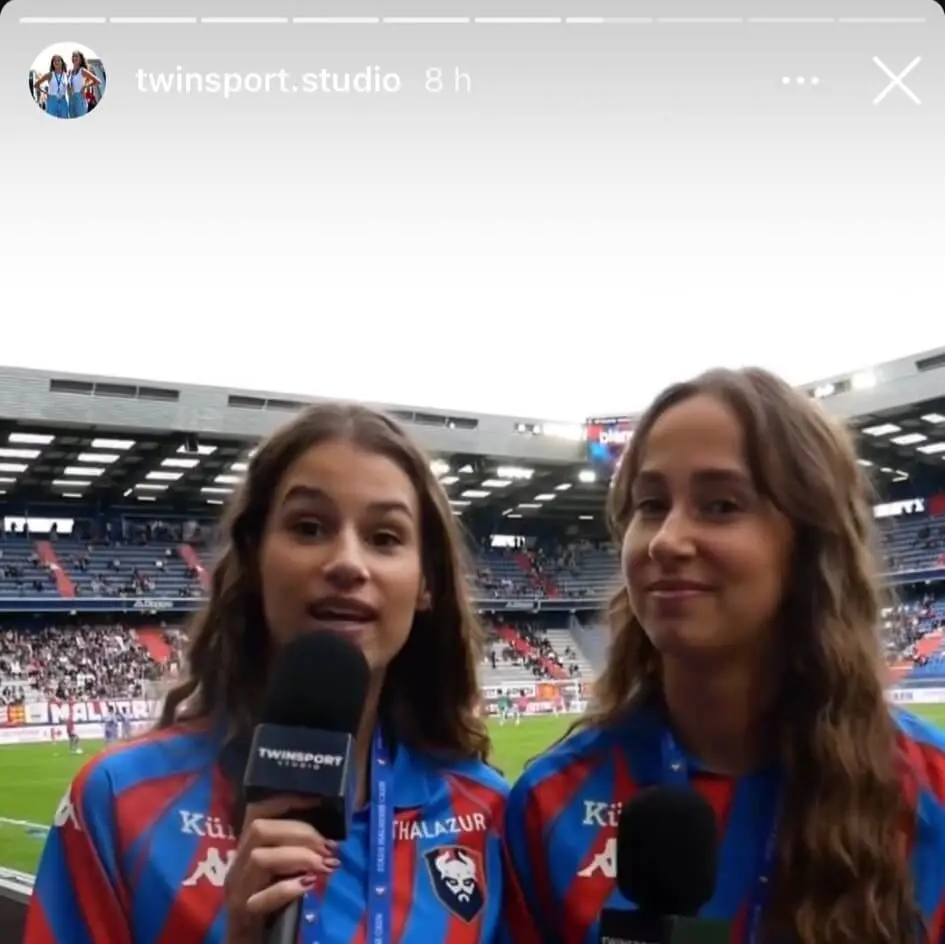
Task: Open the three-dot story options menu
Action: pyautogui.click(x=800, y=81)
